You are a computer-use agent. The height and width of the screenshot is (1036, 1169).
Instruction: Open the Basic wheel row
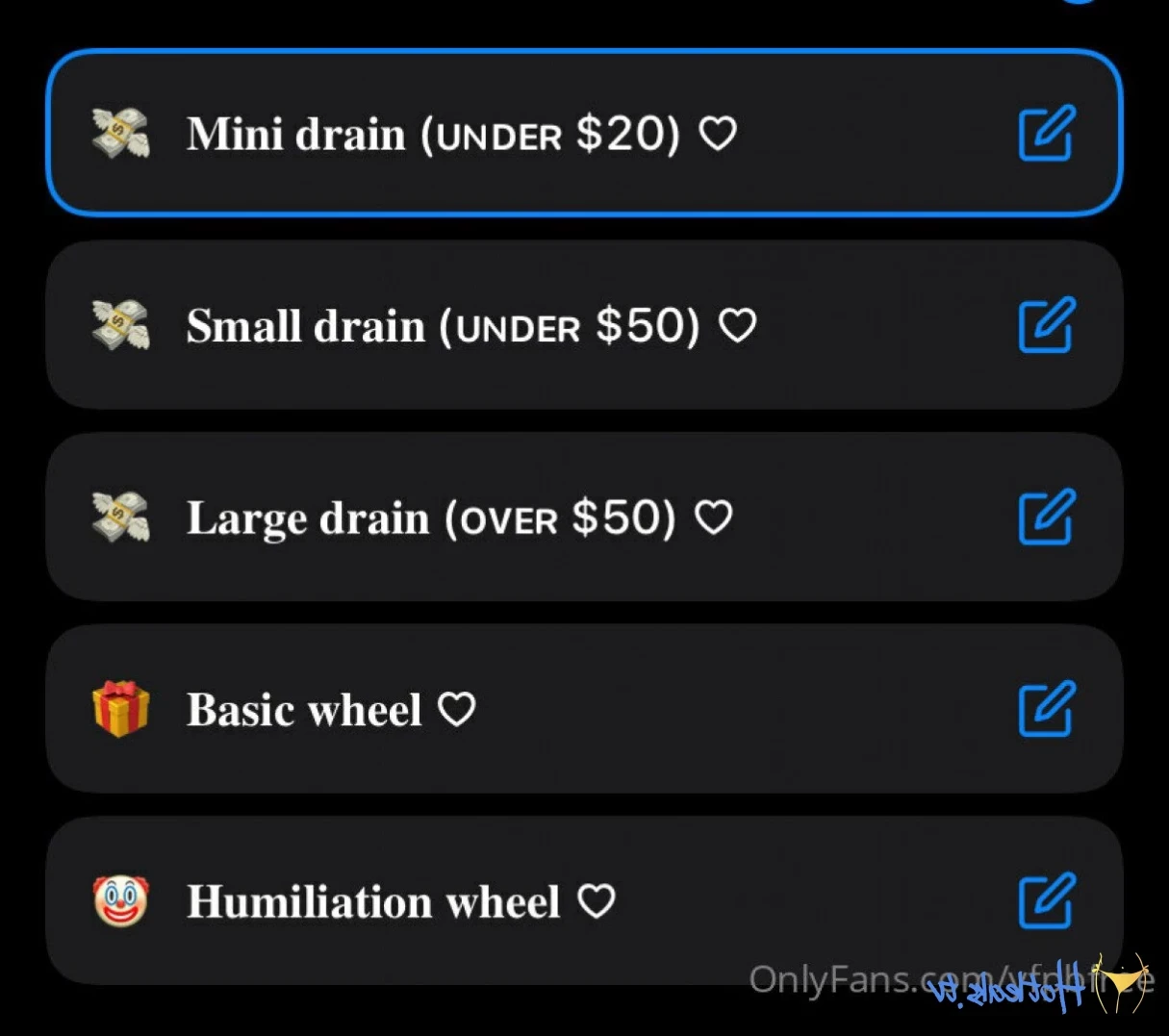point(332,710)
